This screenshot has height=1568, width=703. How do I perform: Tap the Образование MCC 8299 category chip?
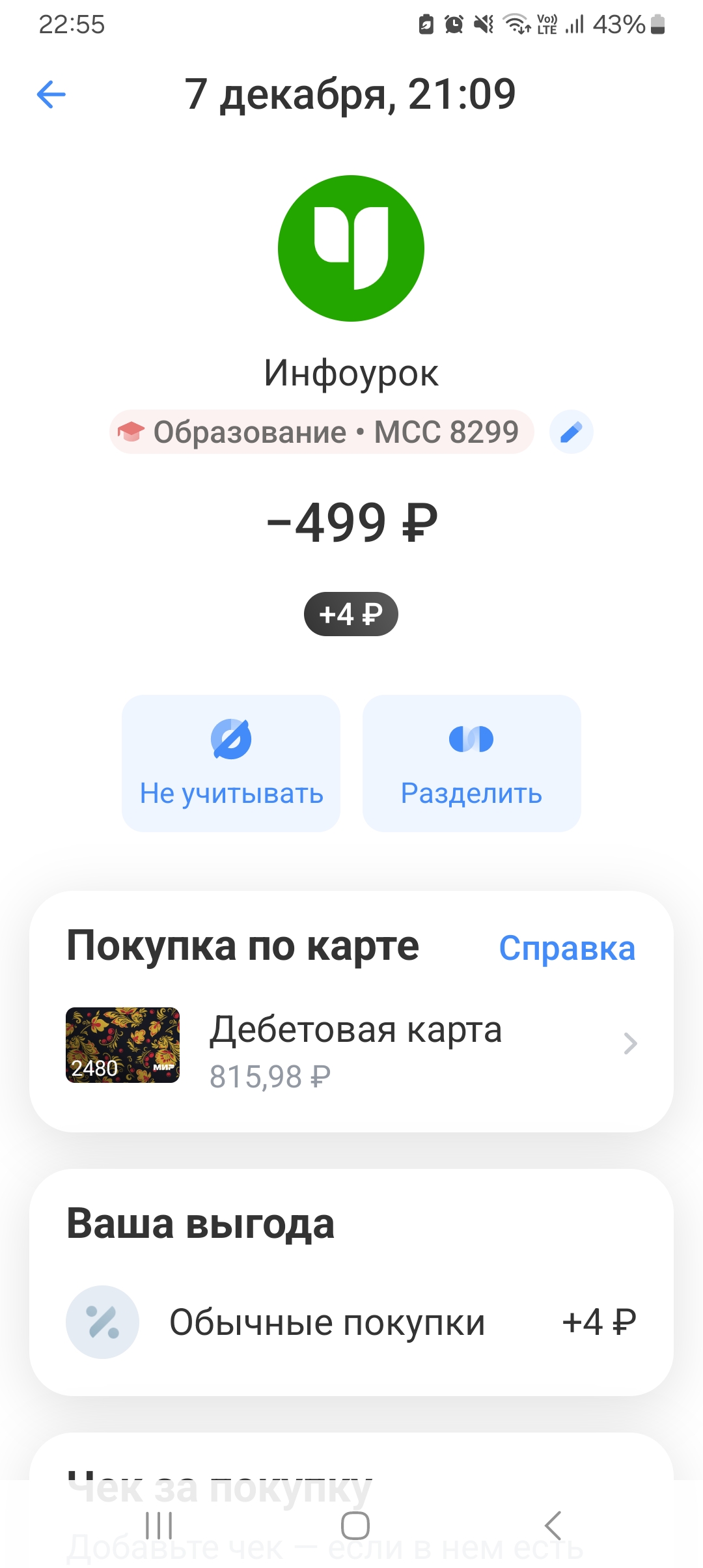(x=322, y=432)
